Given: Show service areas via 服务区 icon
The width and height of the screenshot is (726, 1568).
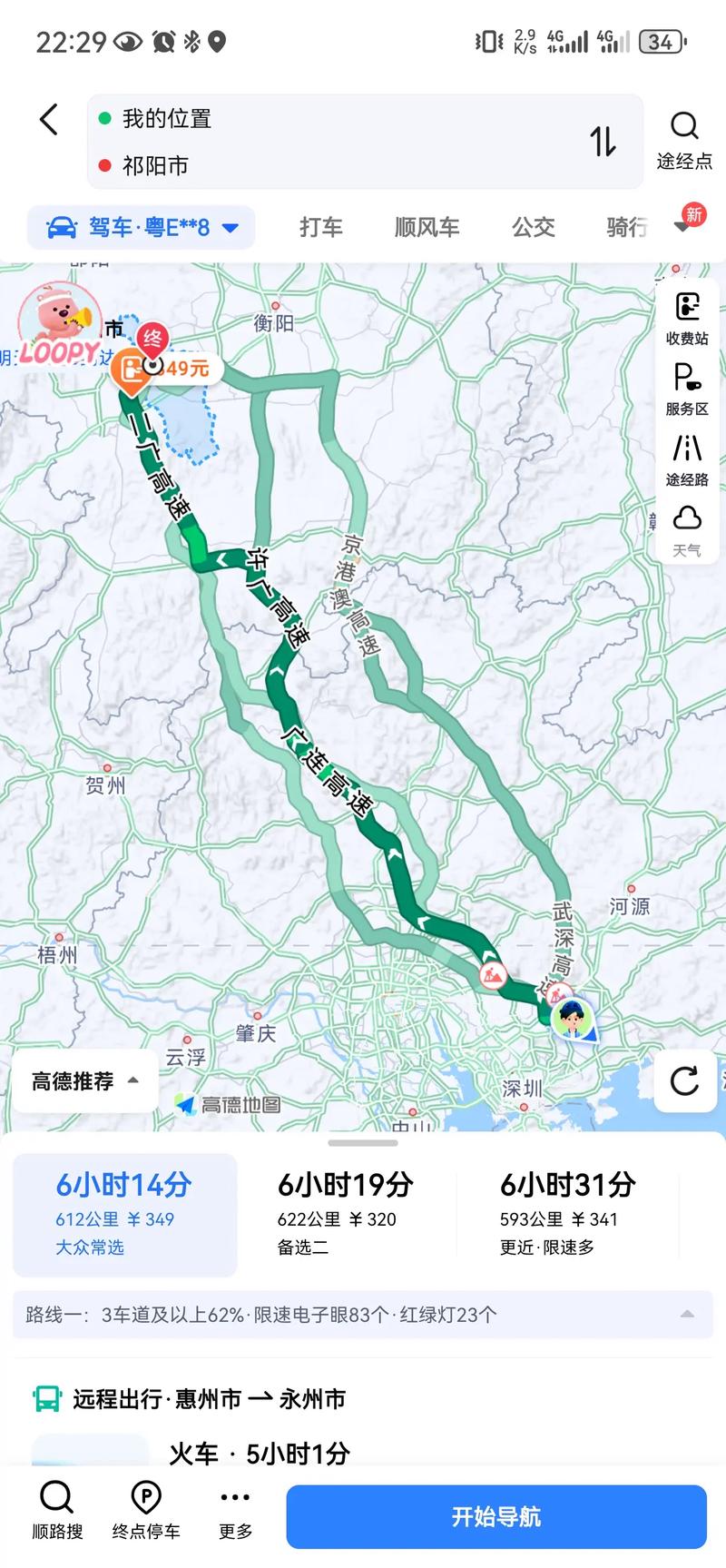Looking at the screenshot, I should tap(687, 388).
